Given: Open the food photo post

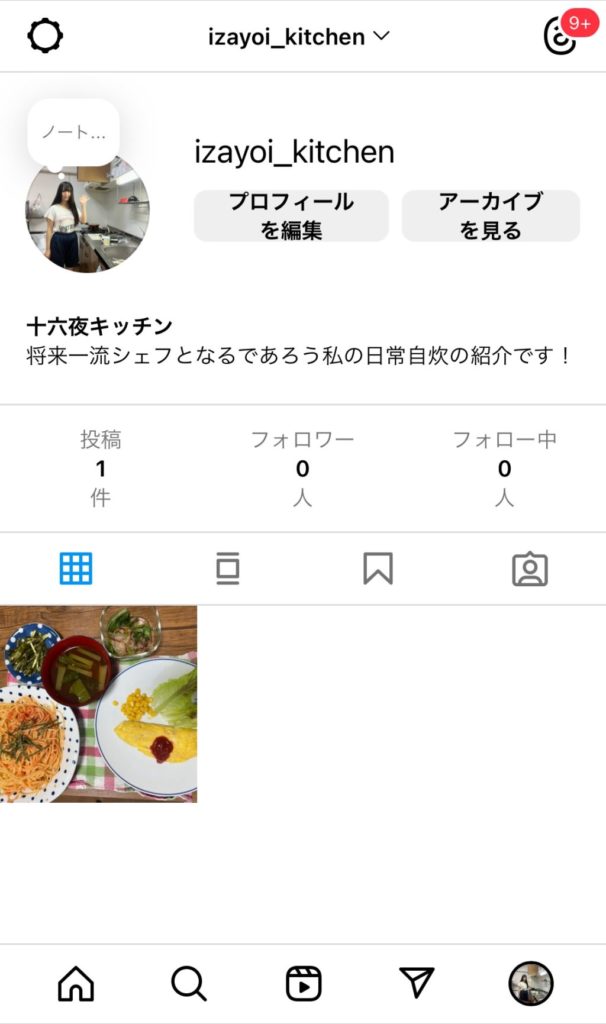Looking at the screenshot, I should pos(98,704).
